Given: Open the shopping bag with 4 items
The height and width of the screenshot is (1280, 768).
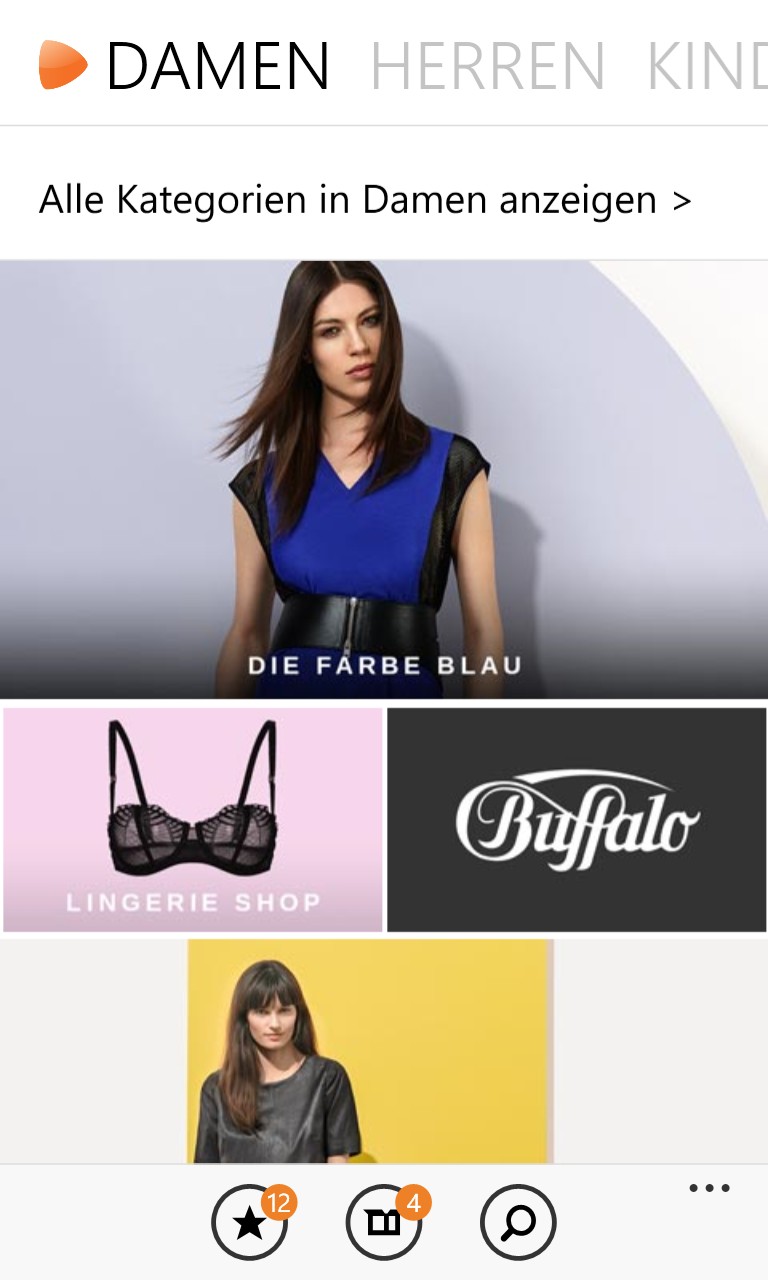Looking at the screenshot, I should click(x=384, y=1222).
